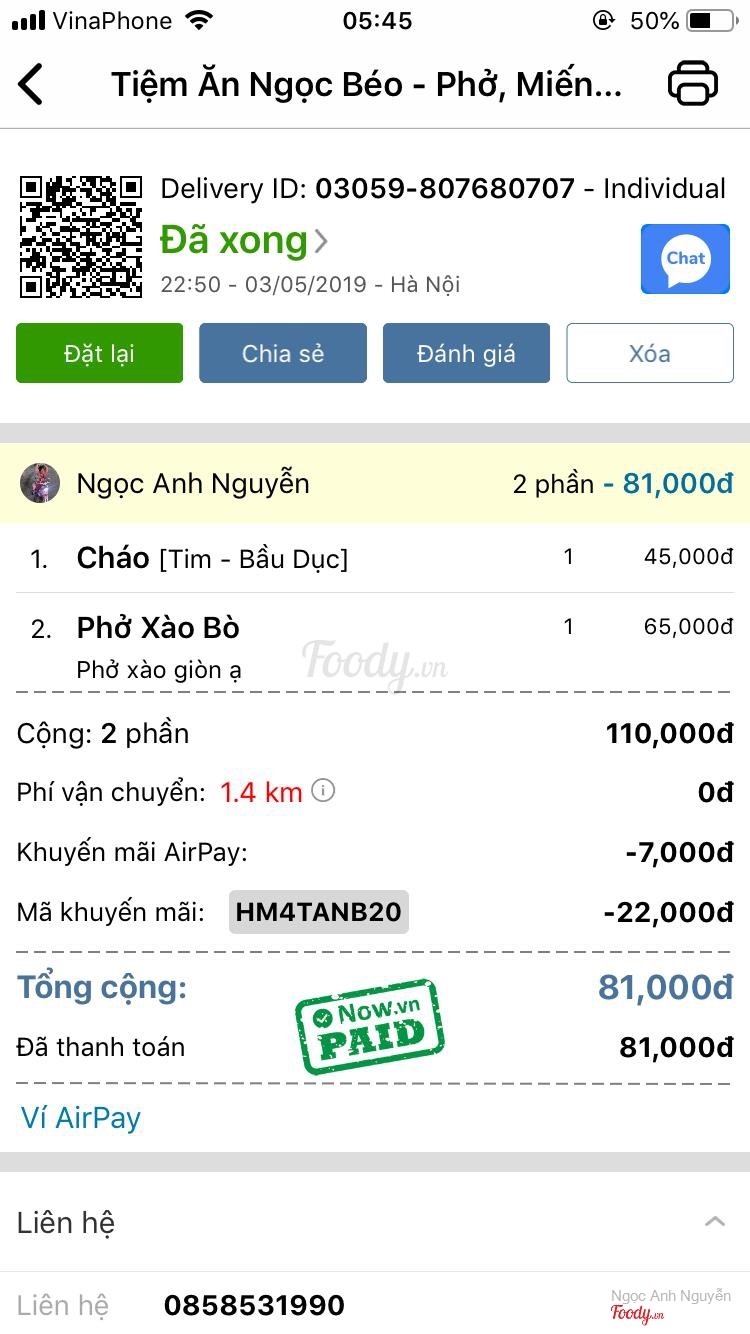Rate the order with Đánh giá
This screenshot has height=1334, width=750.
tap(466, 353)
